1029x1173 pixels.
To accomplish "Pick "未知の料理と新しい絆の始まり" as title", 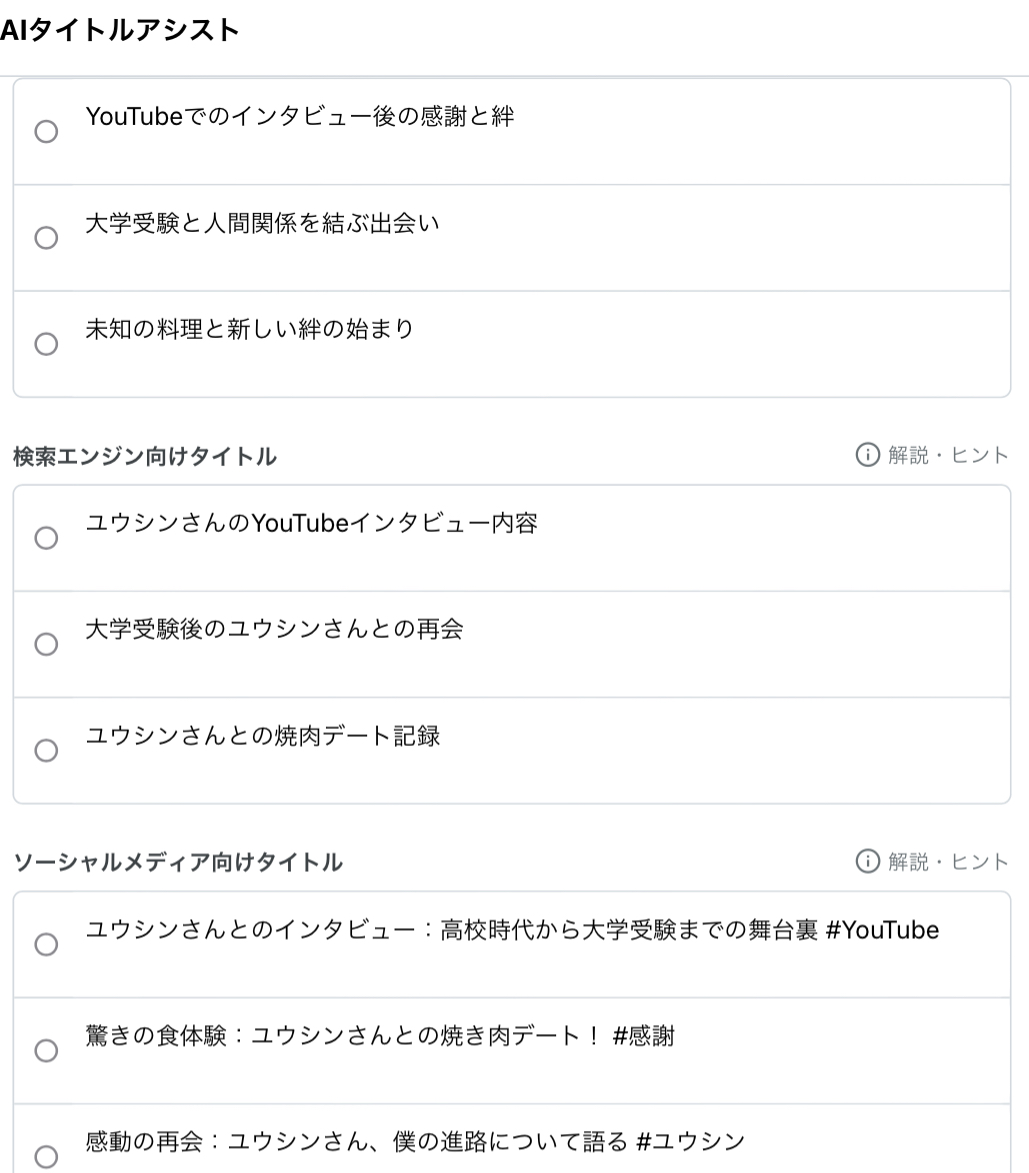I will pyautogui.click(x=46, y=344).
